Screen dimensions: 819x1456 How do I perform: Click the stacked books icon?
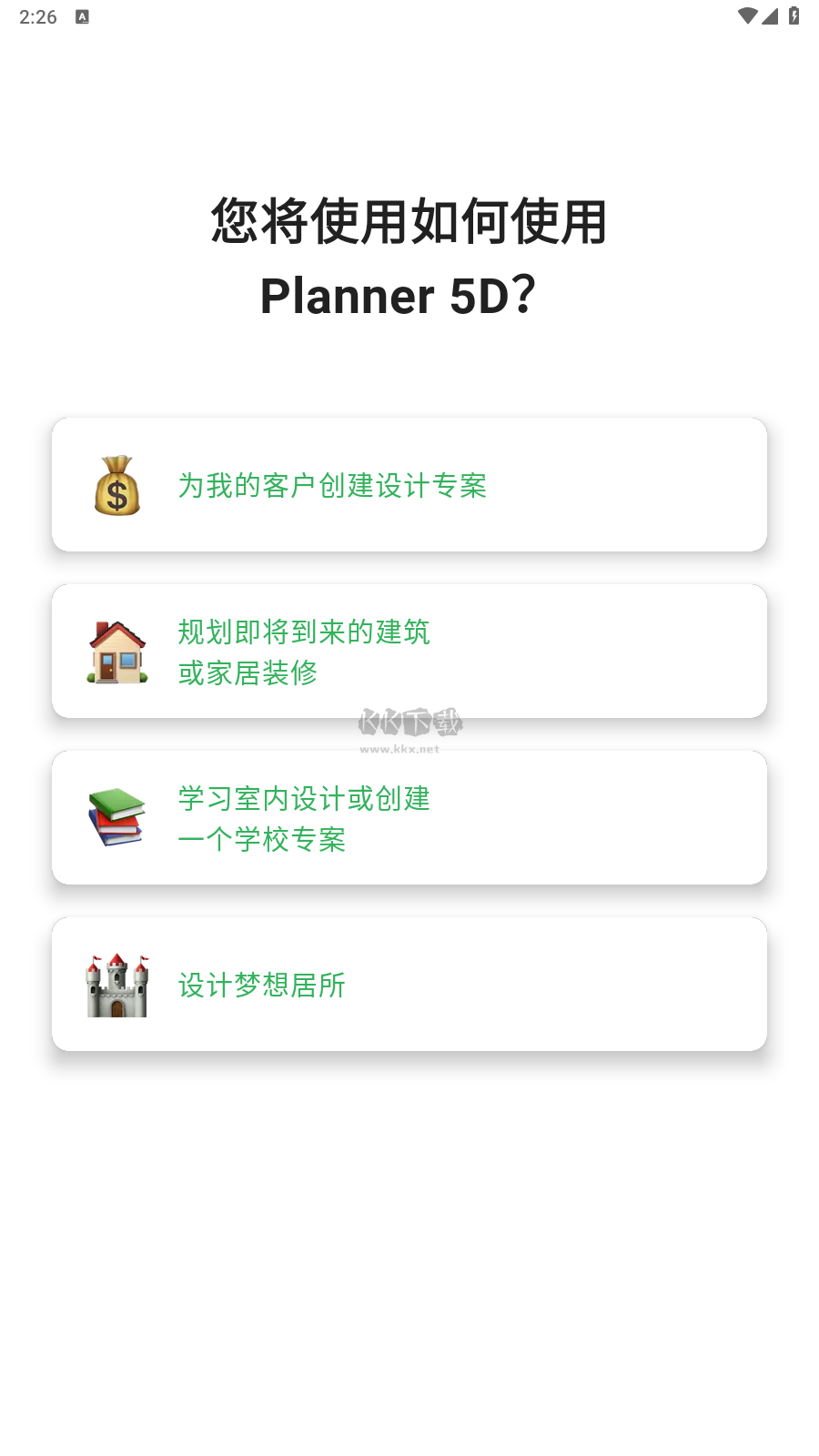(x=117, y=816)
